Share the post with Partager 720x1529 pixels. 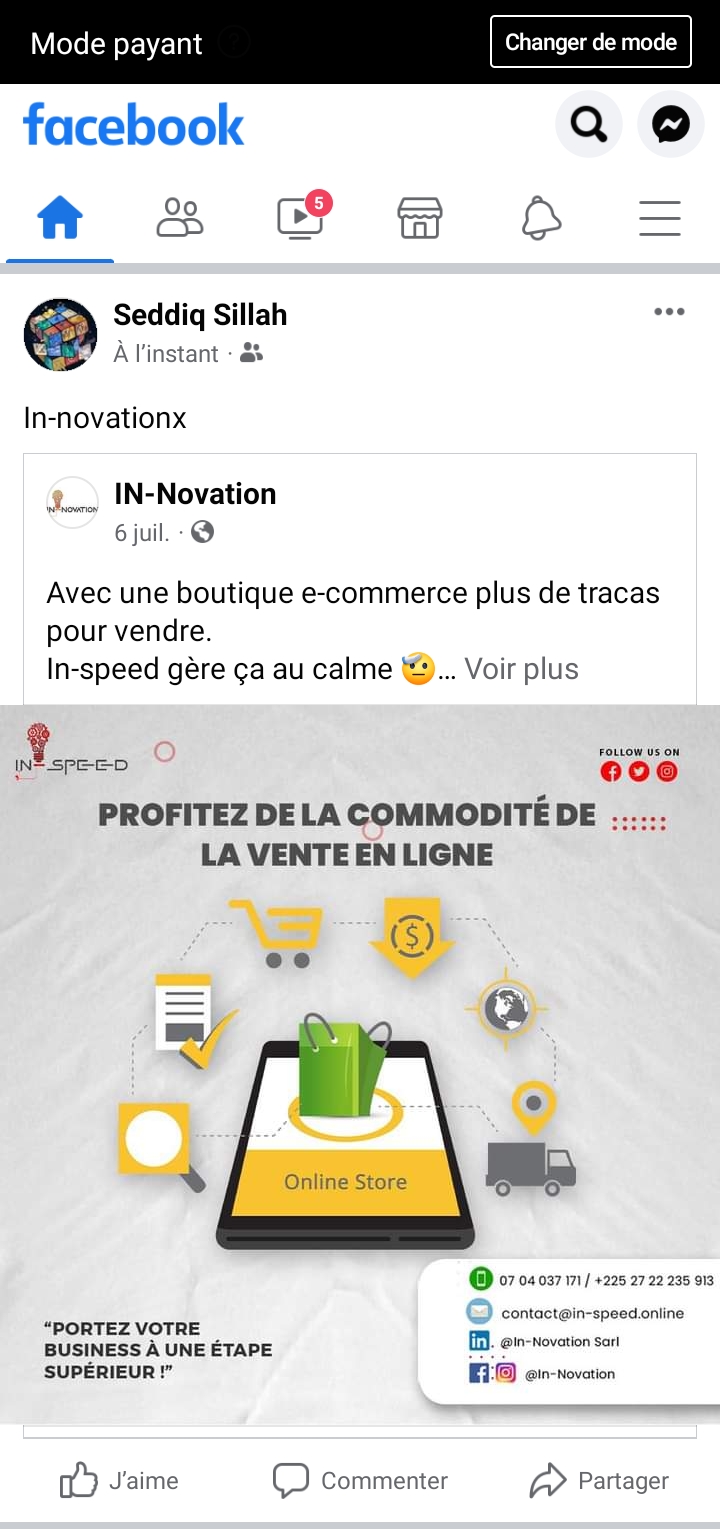[x=600, y=1480]
